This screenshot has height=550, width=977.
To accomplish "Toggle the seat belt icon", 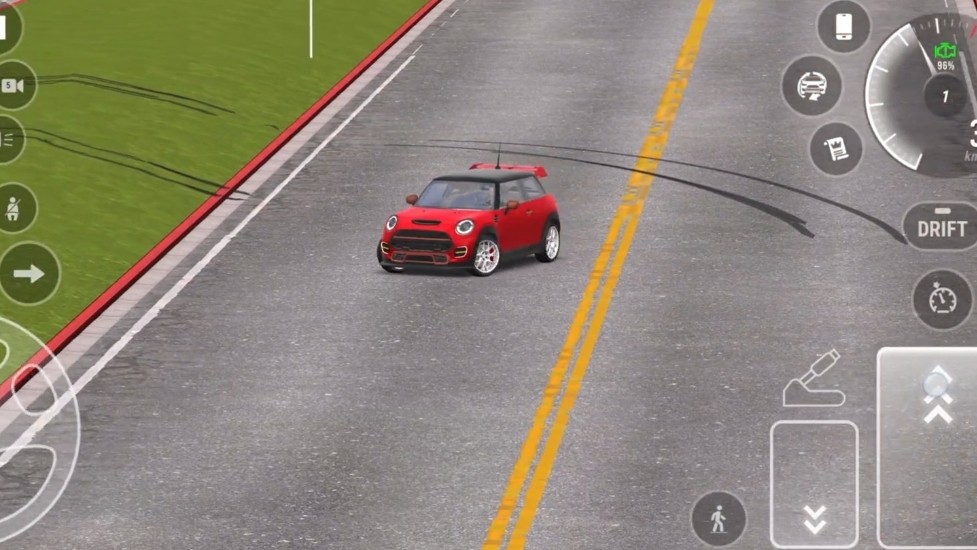I will pyautogui.click(x=14, y=208).
